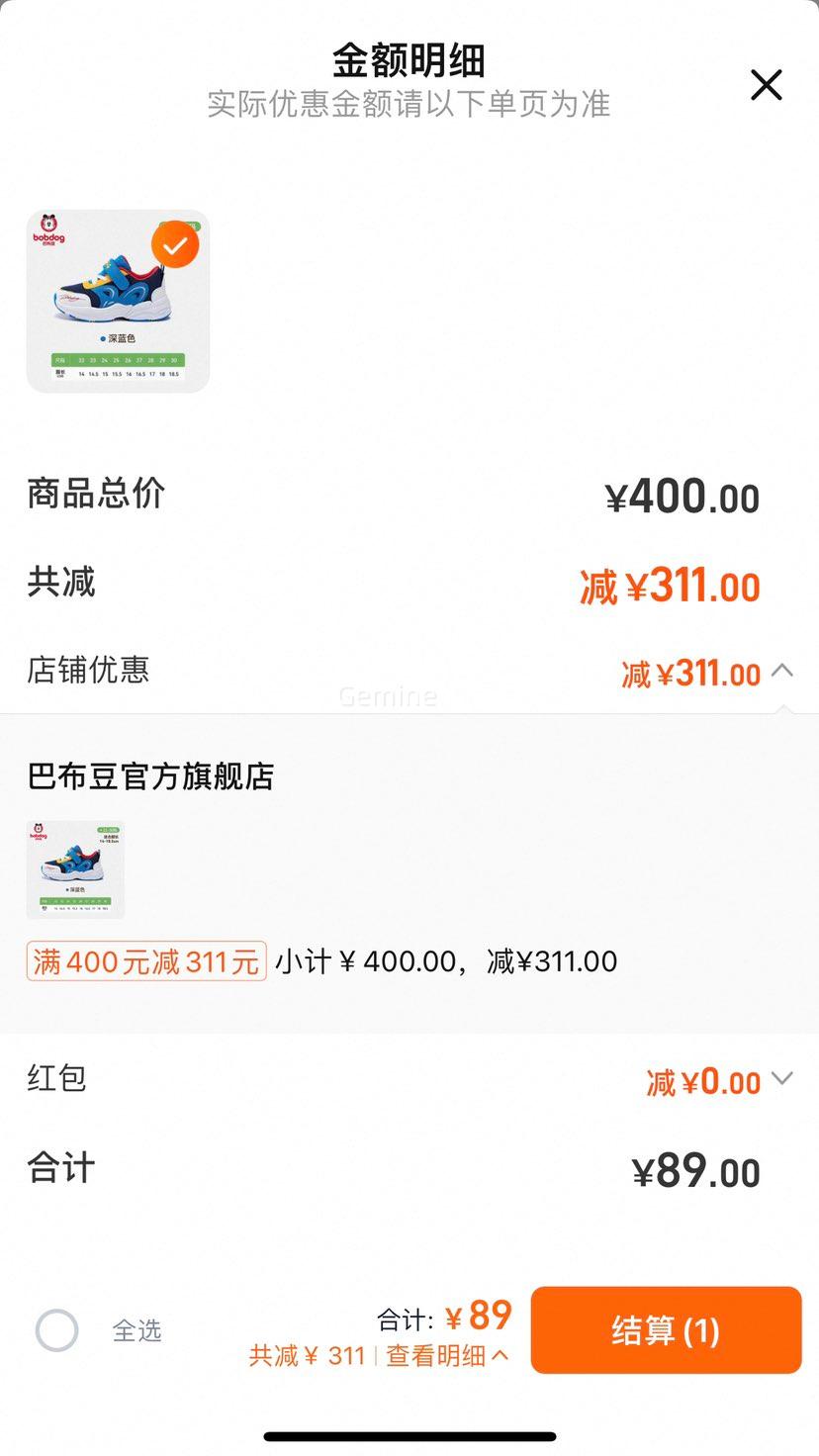This screenshot has height=1456, width=819.
Task: Tap 查看明细 to collapse the details
Action: (x=447, y=1356)
